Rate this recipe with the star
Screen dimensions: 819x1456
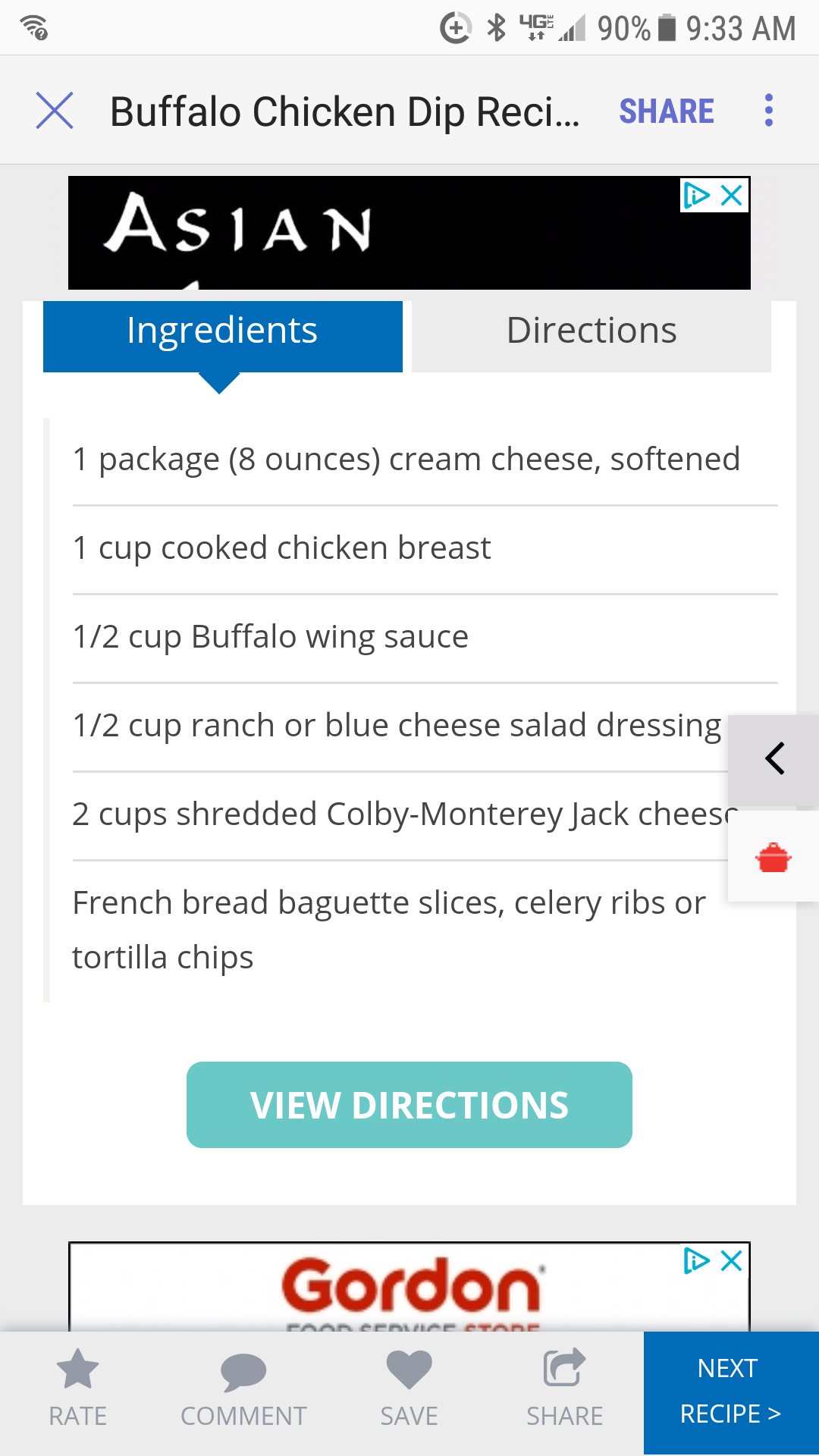[x=77, y=1389]
